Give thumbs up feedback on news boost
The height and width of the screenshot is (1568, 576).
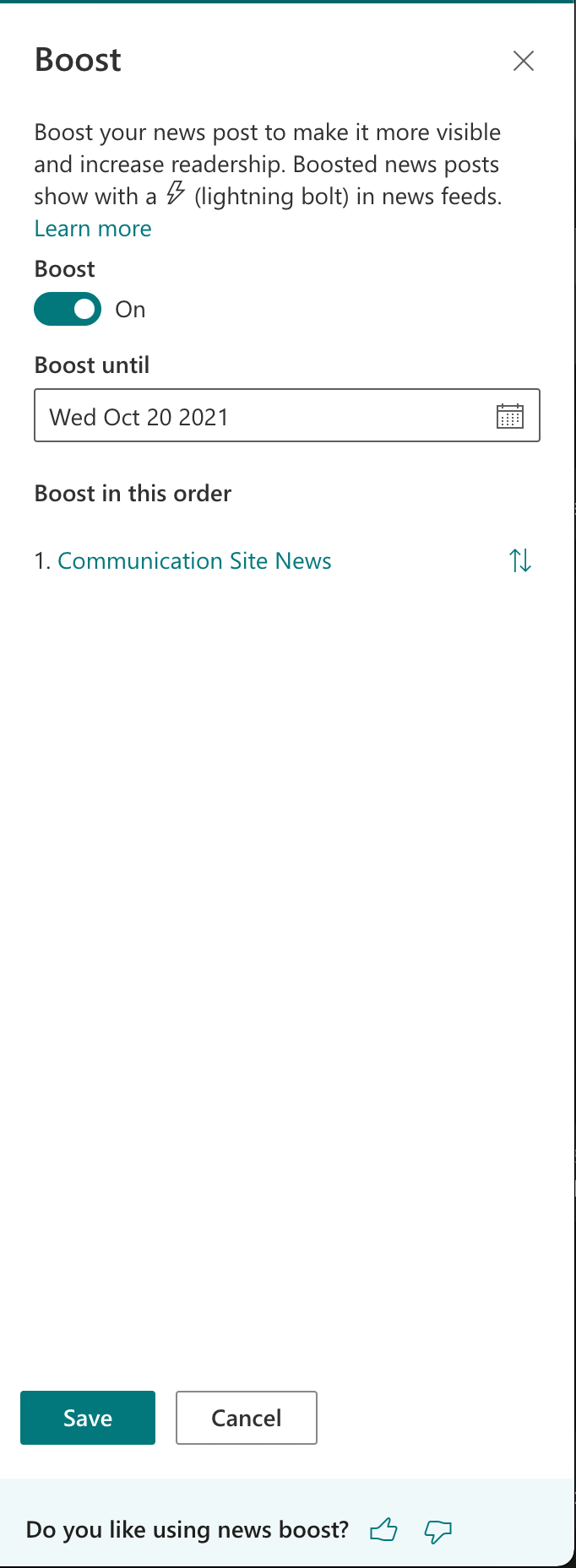click(383, 1529)
